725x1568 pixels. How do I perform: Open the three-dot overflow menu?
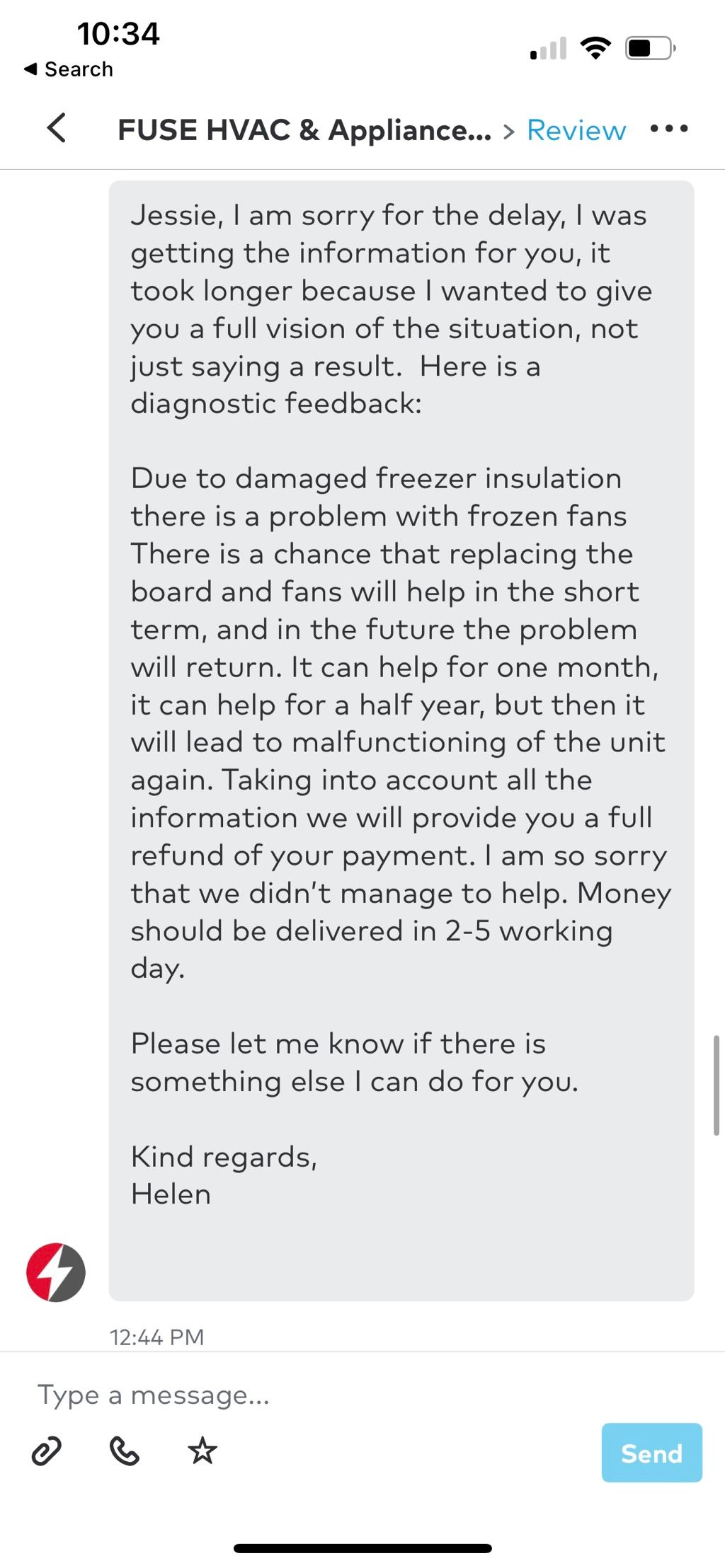click(x=668, y=129)
